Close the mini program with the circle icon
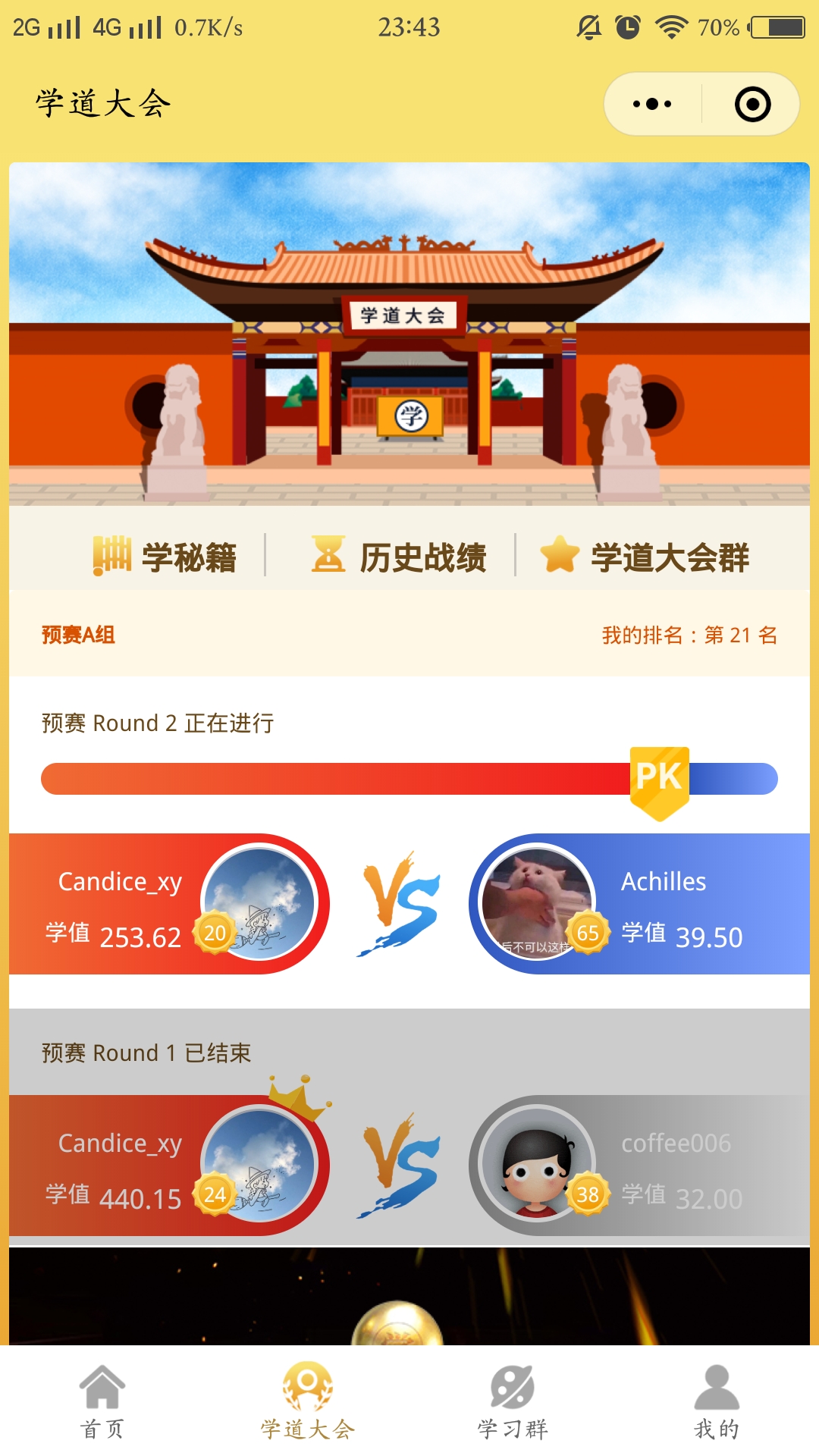819x1456 pixels. pos(752,104)
